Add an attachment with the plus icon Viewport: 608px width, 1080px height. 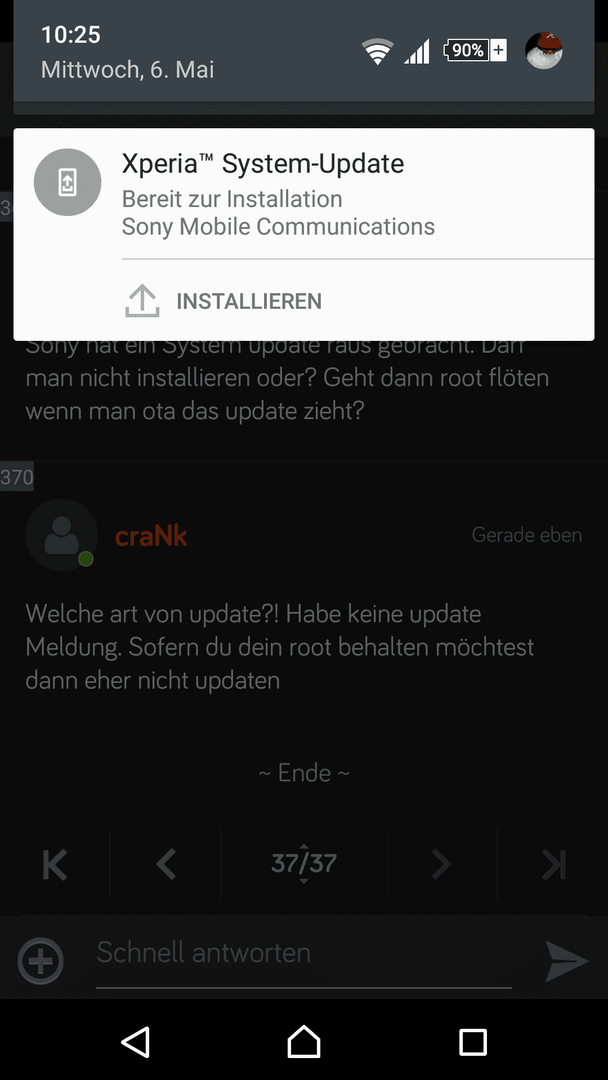point(41,961)
